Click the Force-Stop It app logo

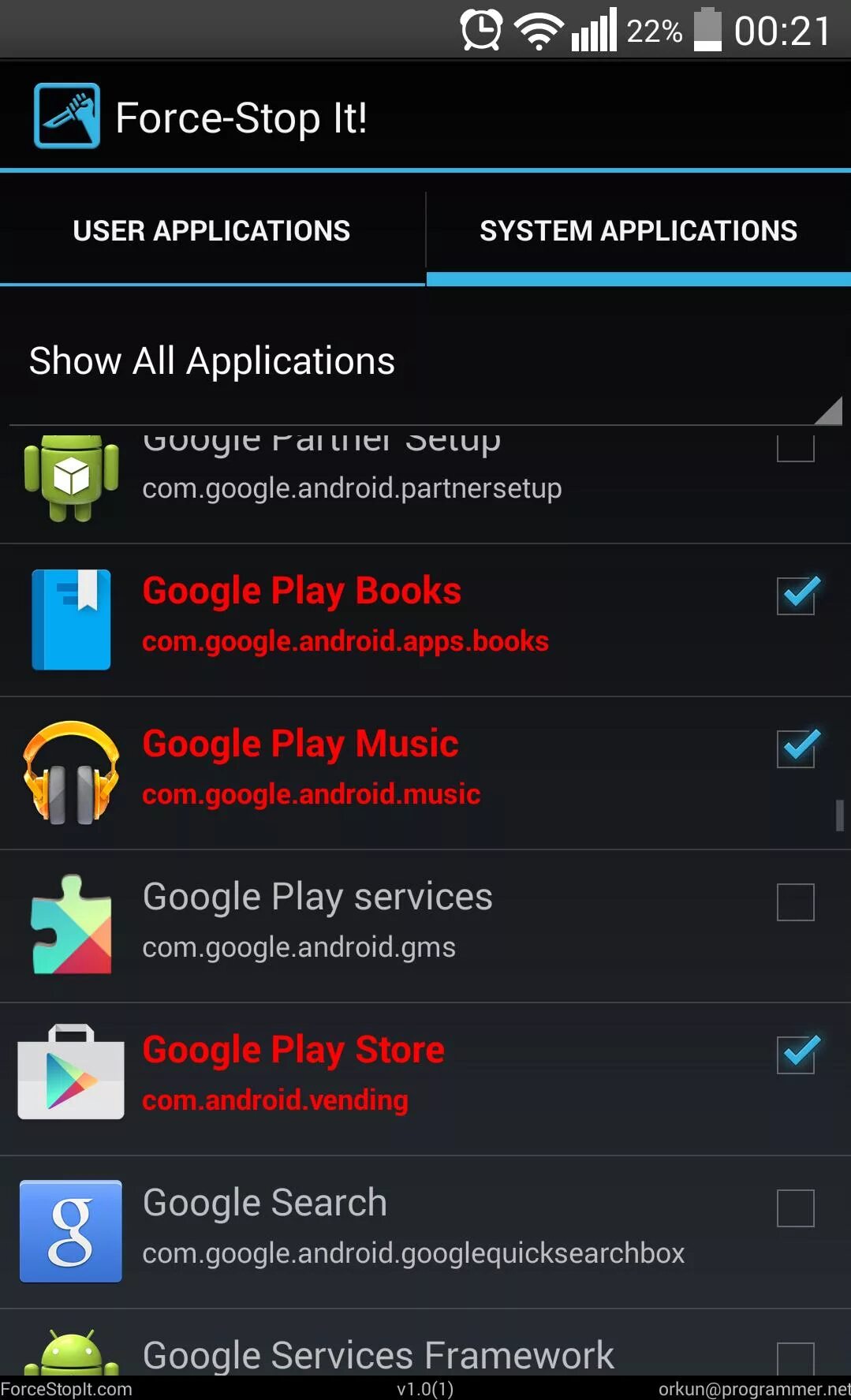coord(68,116)
